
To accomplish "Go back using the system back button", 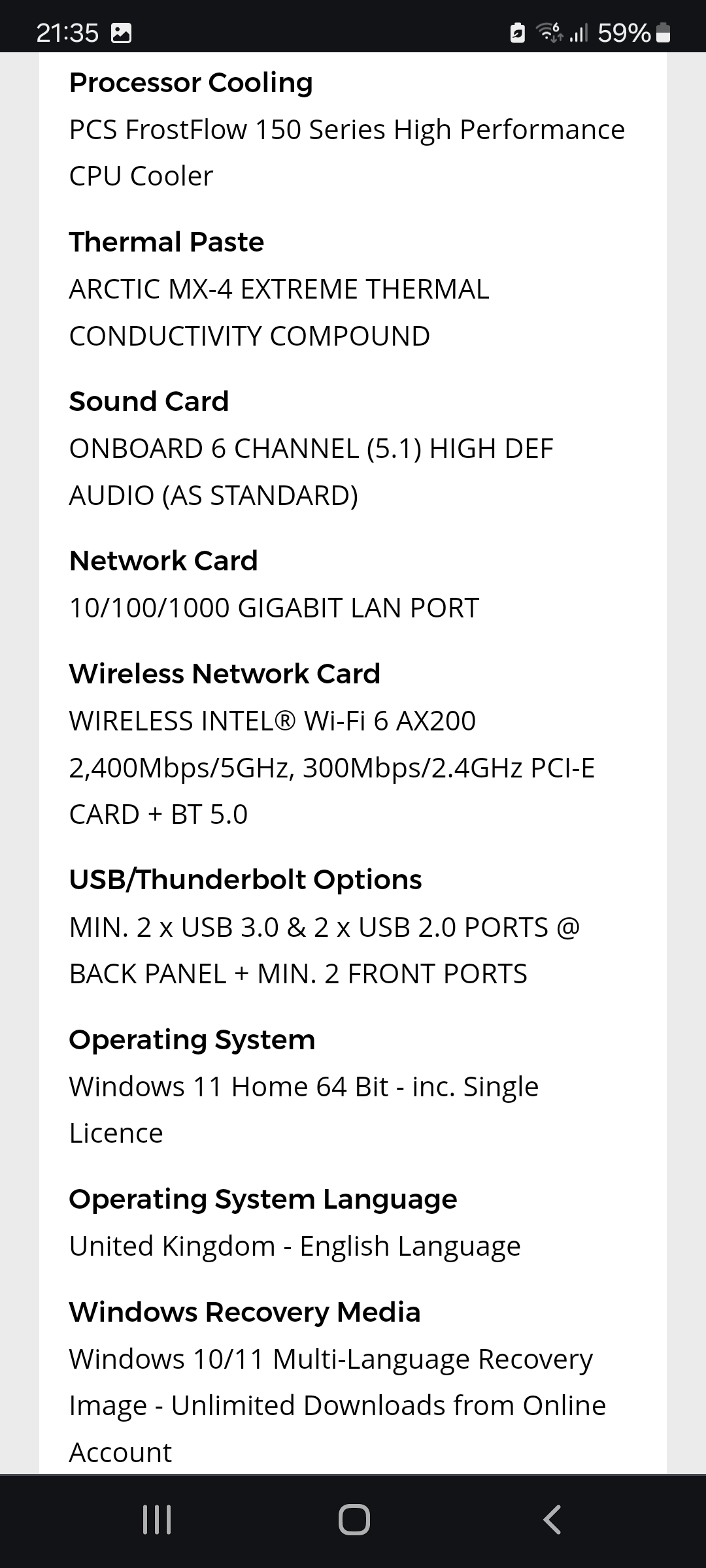I will [552, 1519].
